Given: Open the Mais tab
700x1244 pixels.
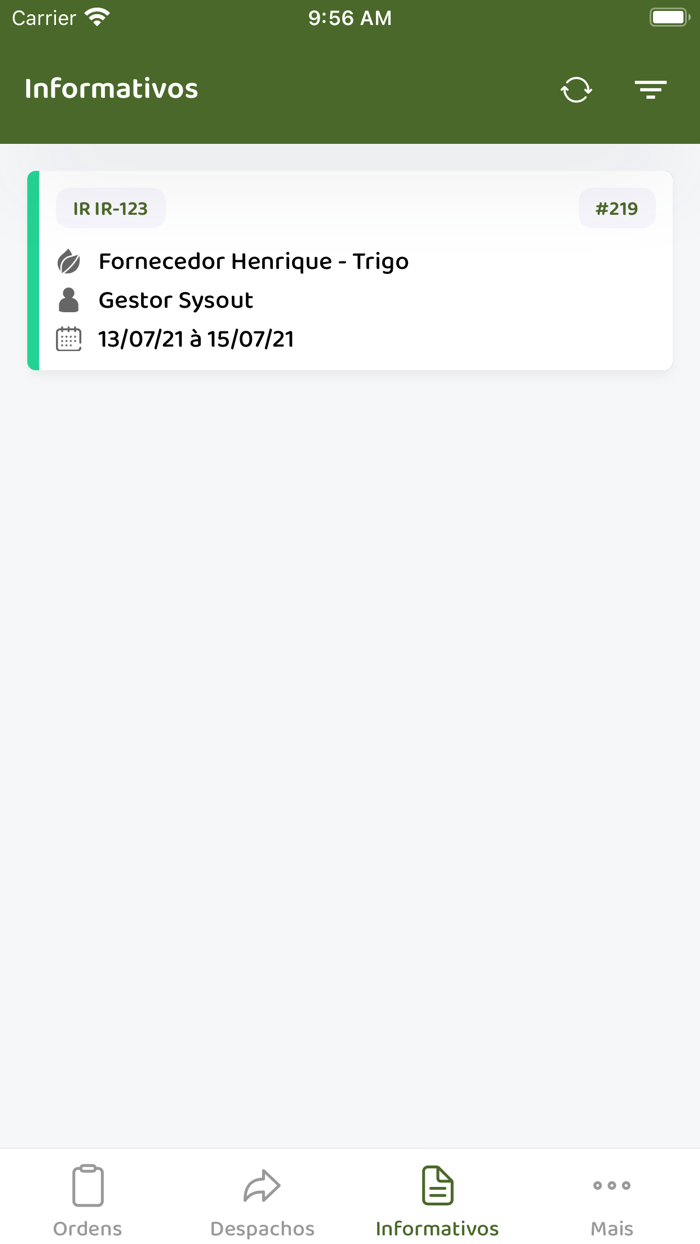Looking at the screenshot, I should (x=612, y=1200).
